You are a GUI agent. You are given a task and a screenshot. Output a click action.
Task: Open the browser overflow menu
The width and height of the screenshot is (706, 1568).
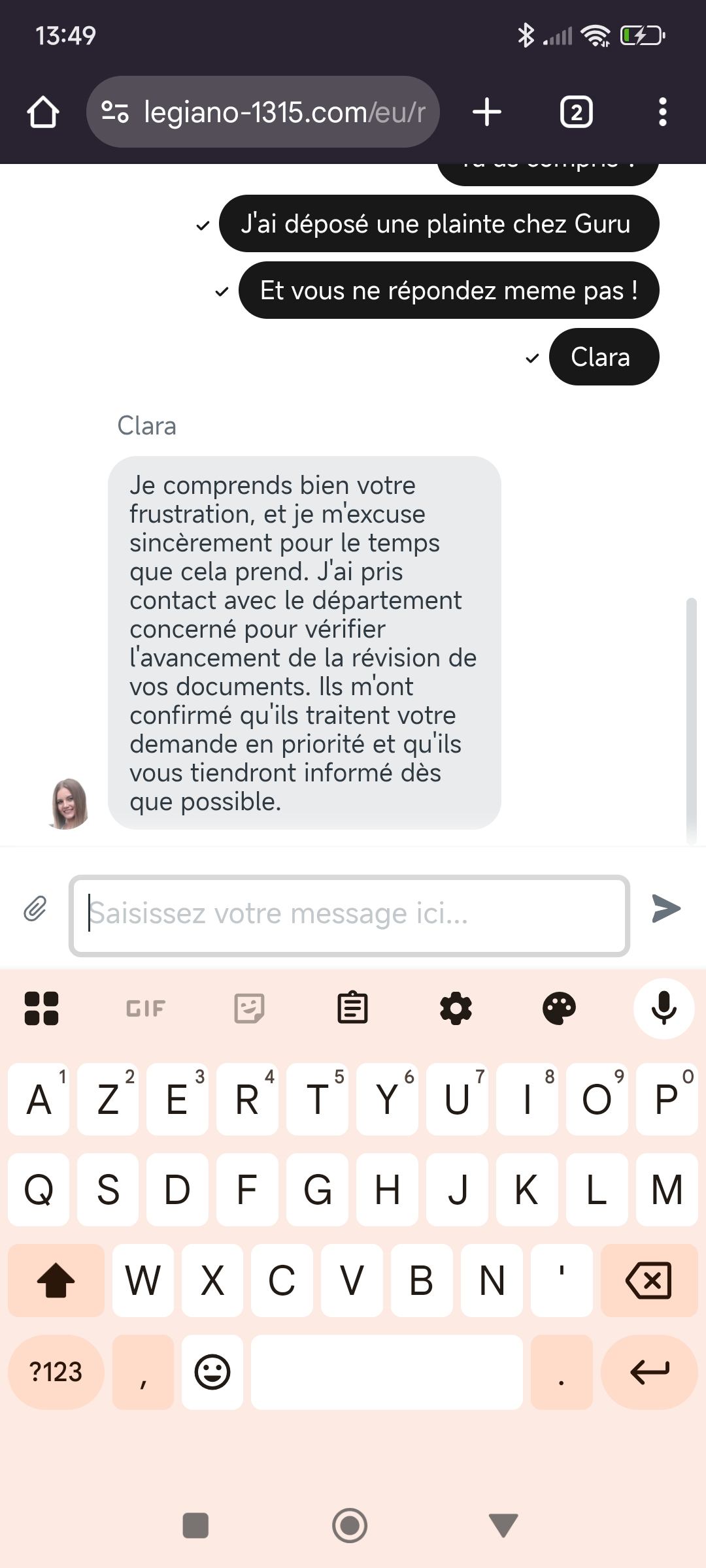(x=663, y=112)
